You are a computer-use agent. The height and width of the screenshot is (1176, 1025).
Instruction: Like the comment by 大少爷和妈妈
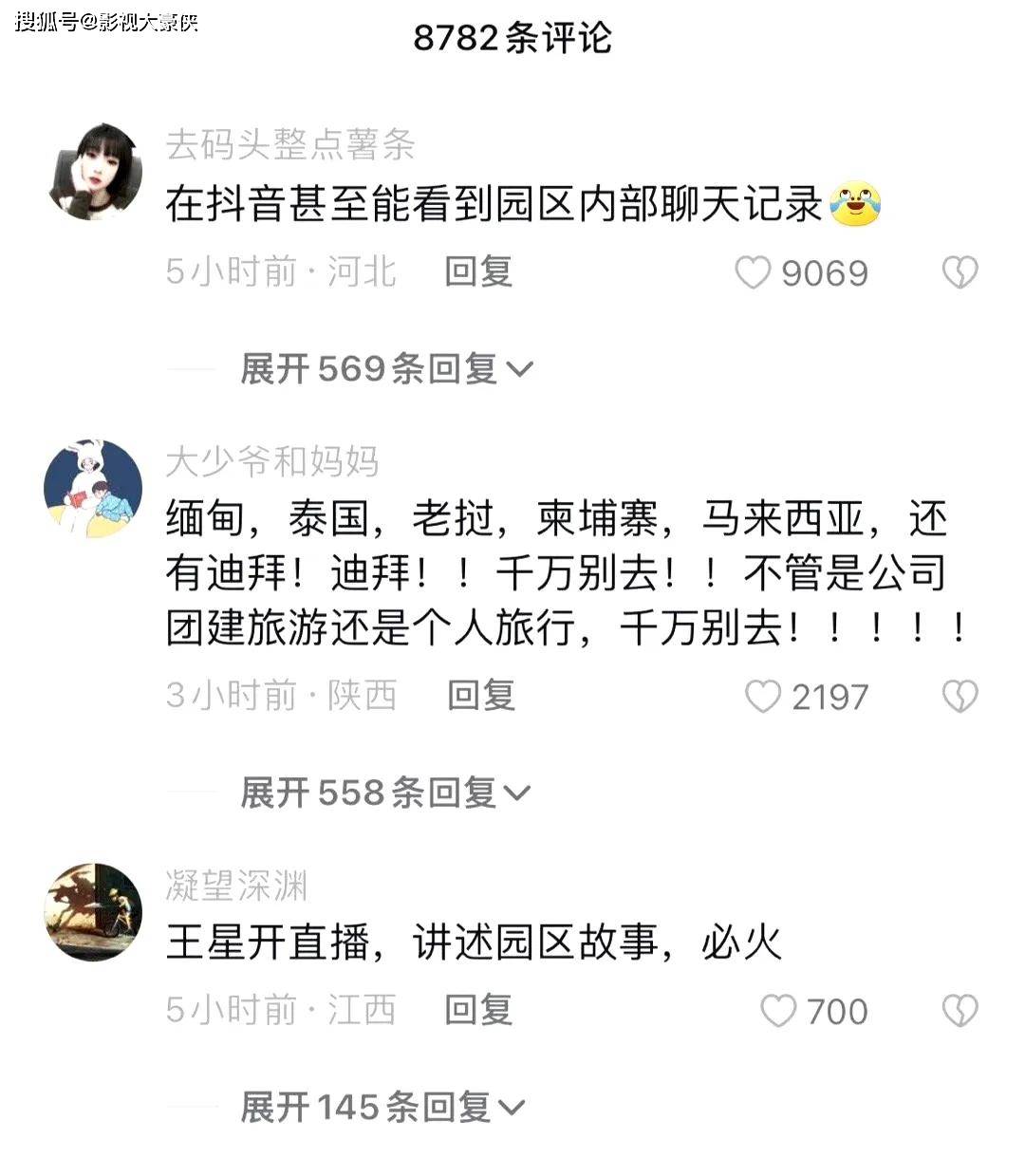(763, 697)
